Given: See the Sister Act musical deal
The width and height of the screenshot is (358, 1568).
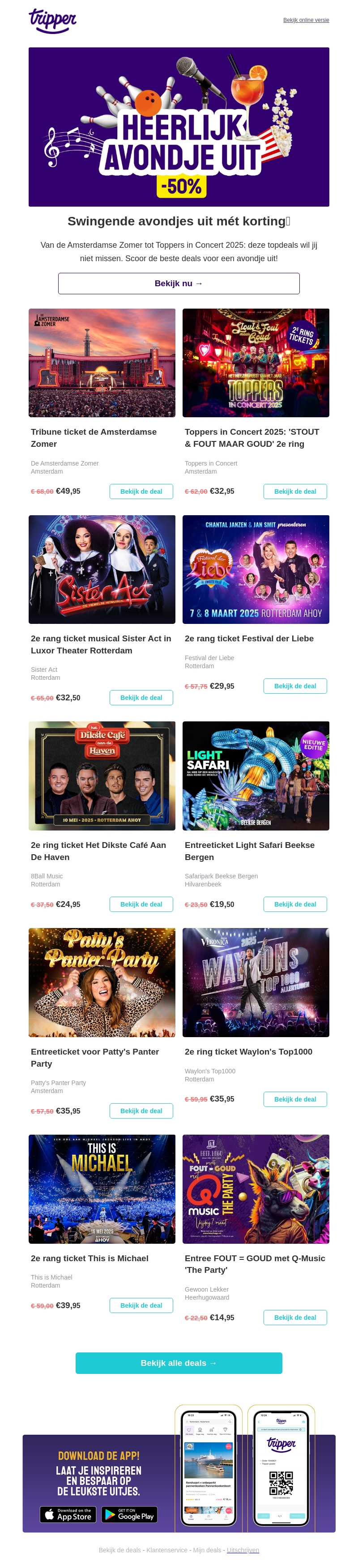Looking at the screenshot, I should pos(141,698).
